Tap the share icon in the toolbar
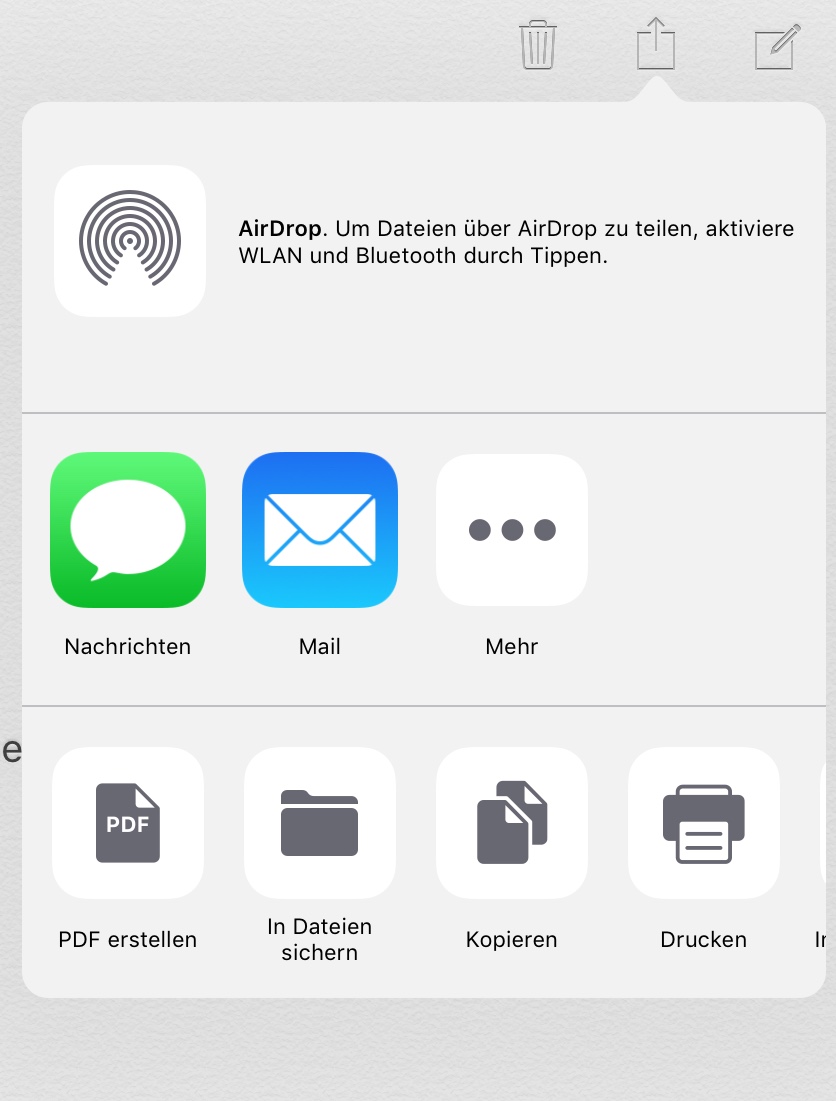Image resolution: width=836 pixels, height=1101 pixels. point(656,45)
